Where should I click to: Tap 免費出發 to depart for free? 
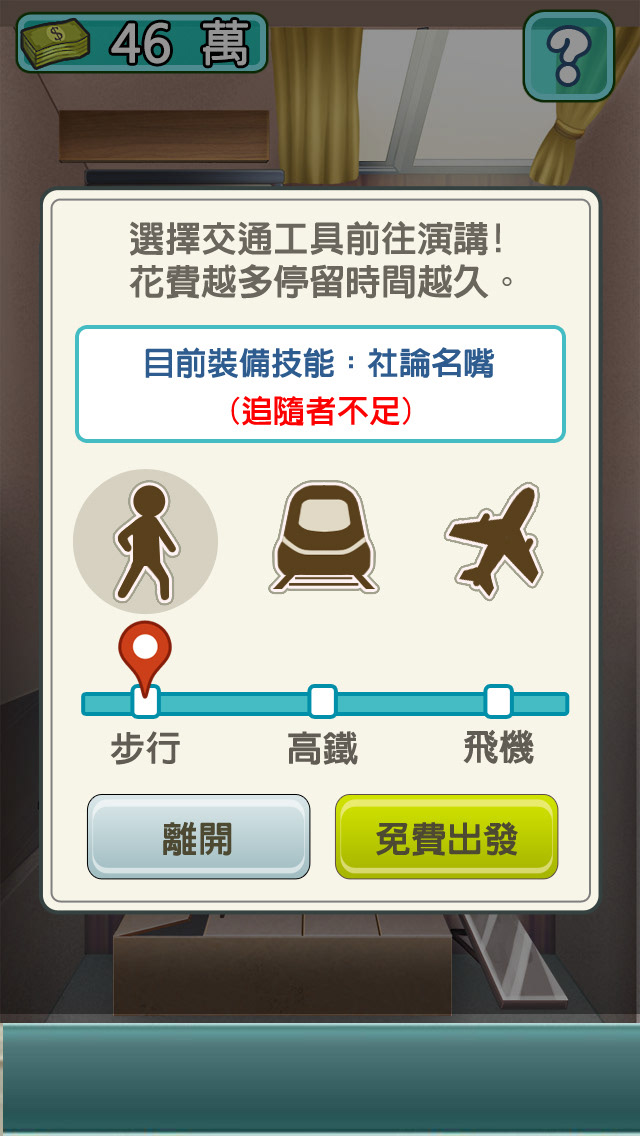click(446, 837)
